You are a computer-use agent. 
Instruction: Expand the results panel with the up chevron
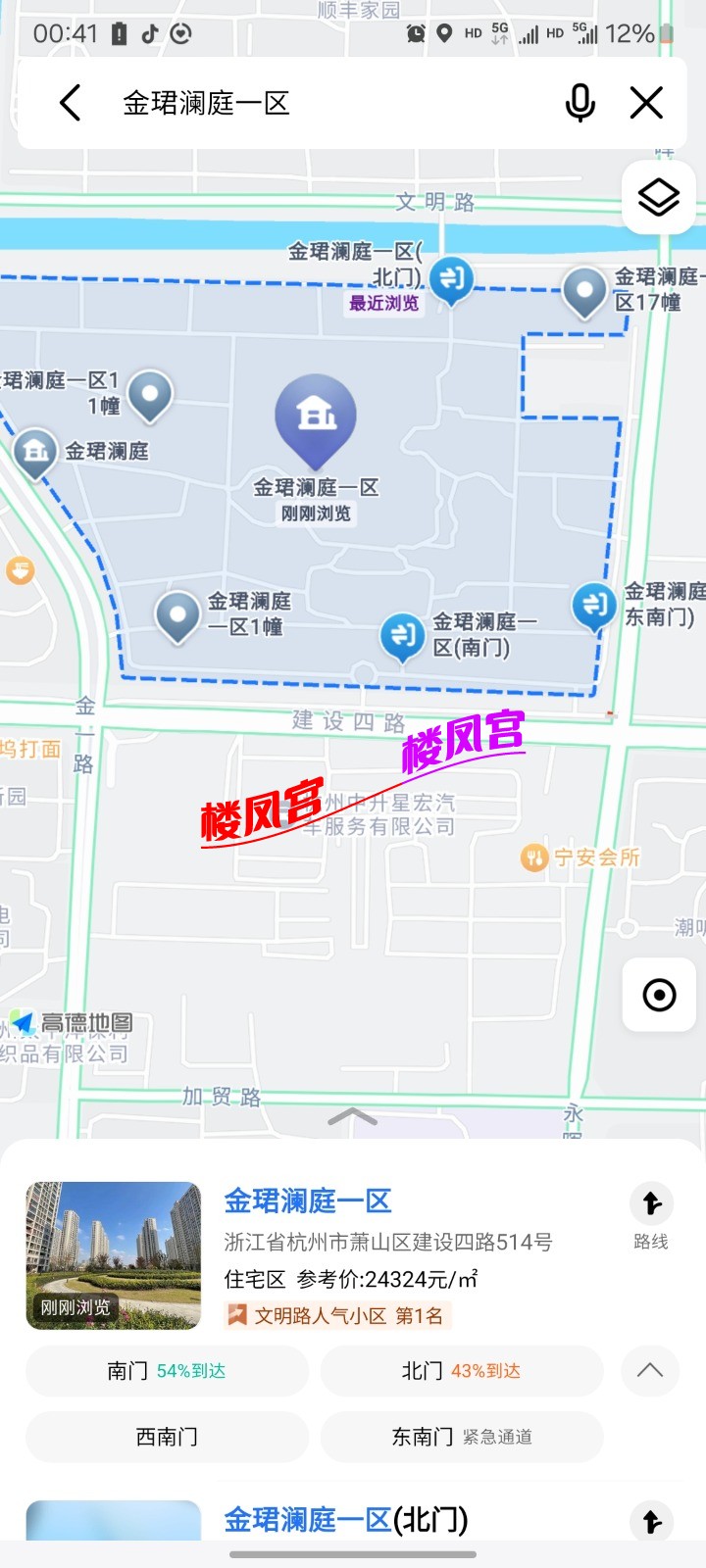tap(352, 1117)
